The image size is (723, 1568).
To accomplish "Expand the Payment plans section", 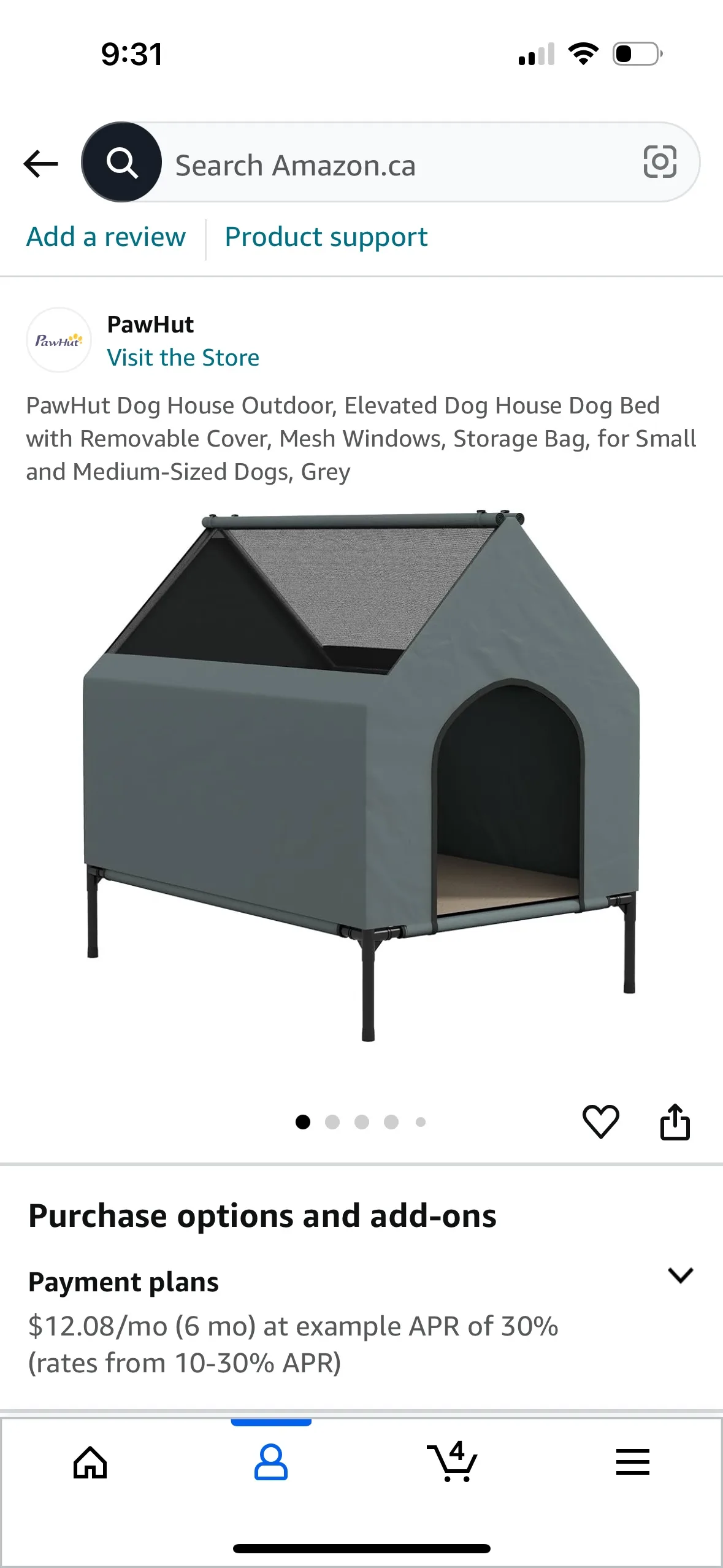I will click(x=680, y=1275).
